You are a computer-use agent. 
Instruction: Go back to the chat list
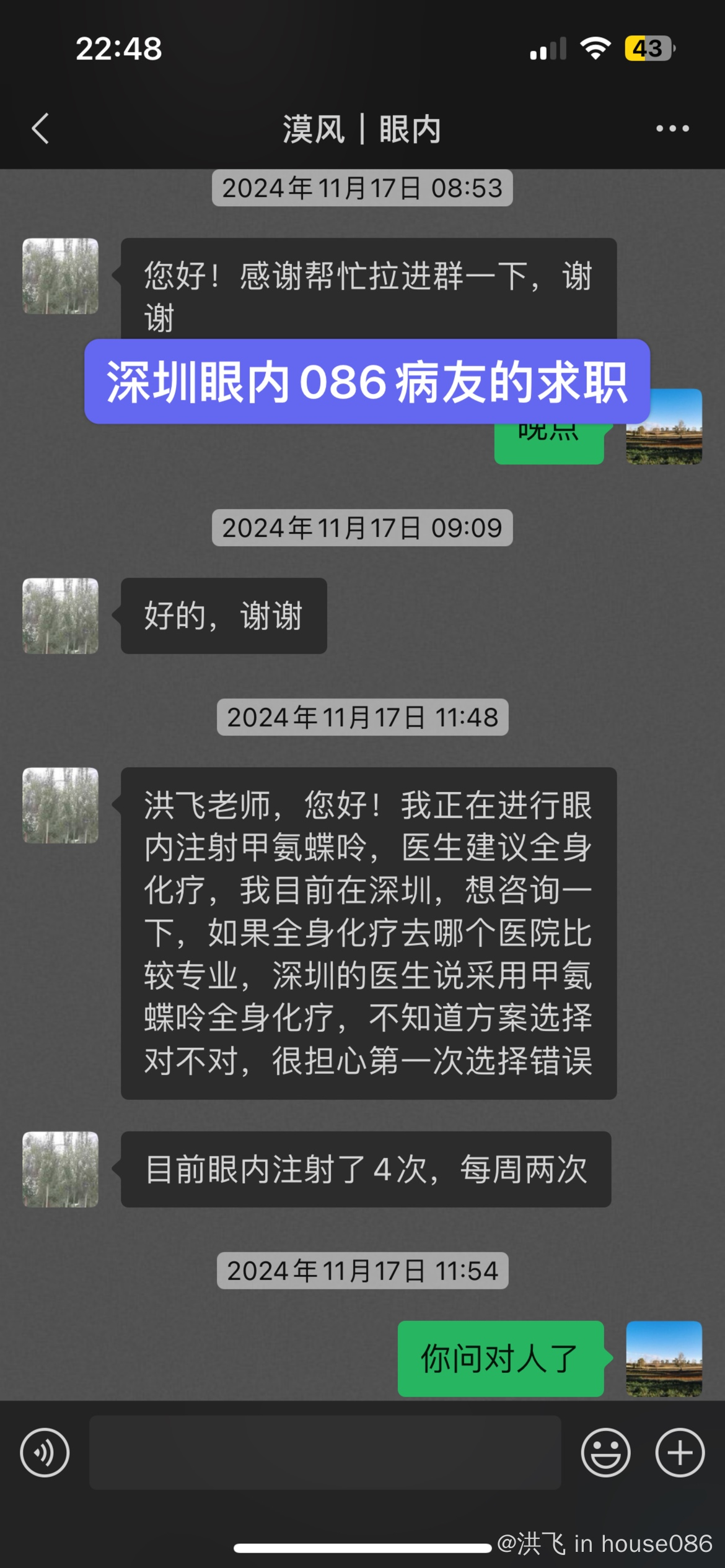coord(41,129)
